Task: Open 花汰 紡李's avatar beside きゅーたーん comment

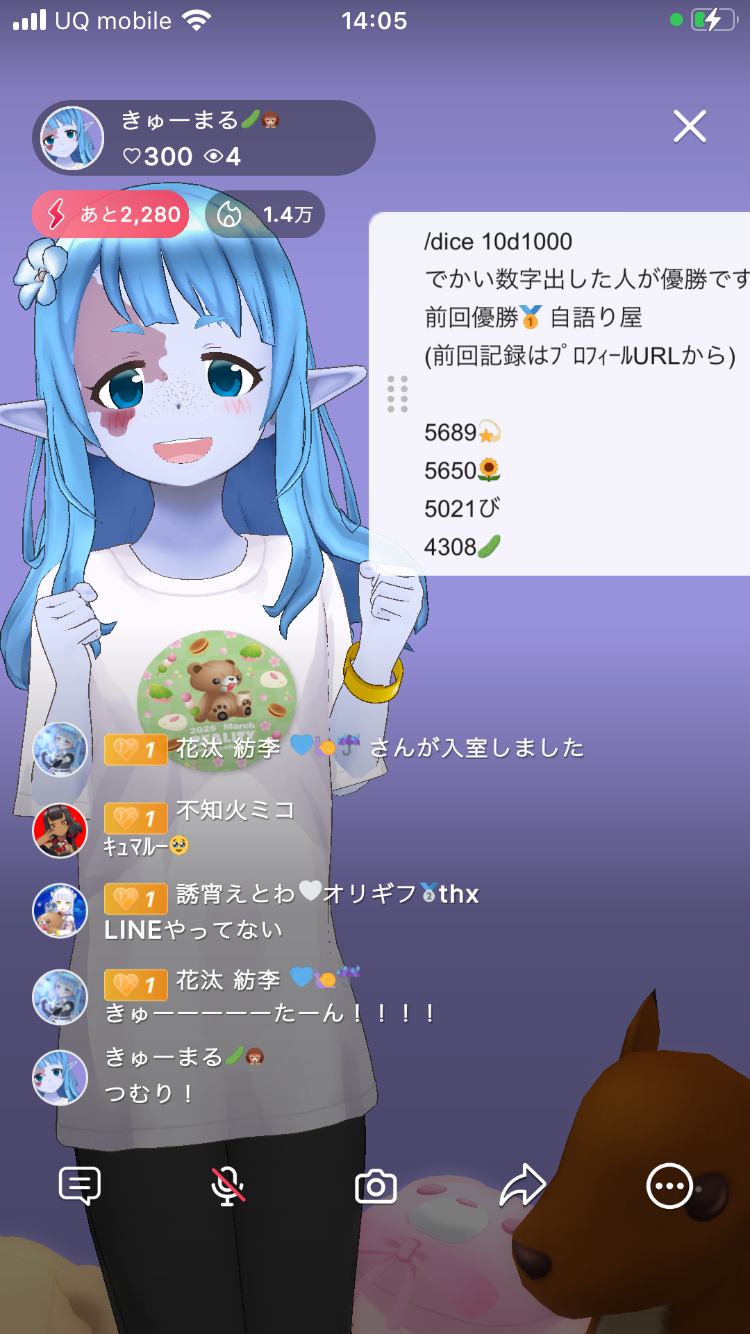Action: pos(60,996)
